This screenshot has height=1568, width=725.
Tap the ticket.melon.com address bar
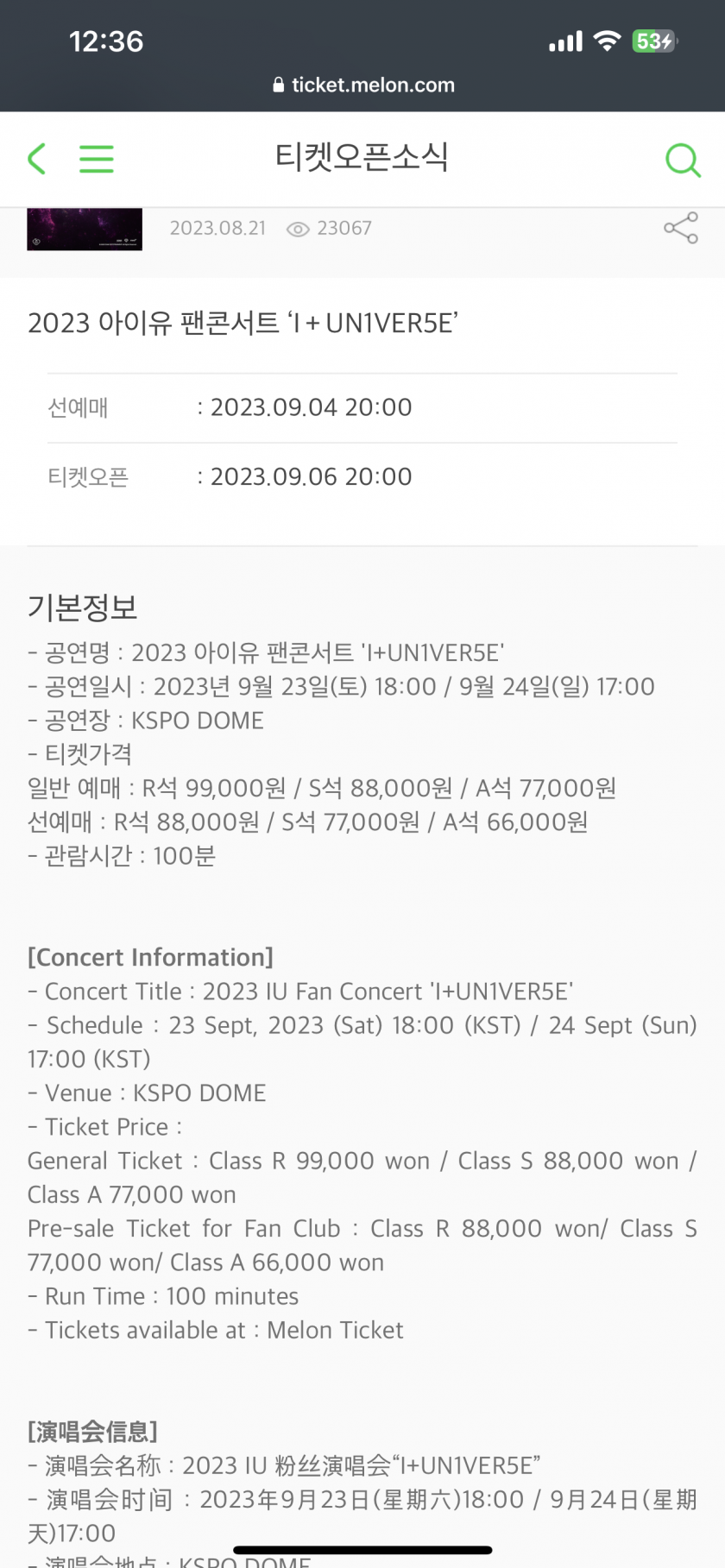[x=363, y=85]
